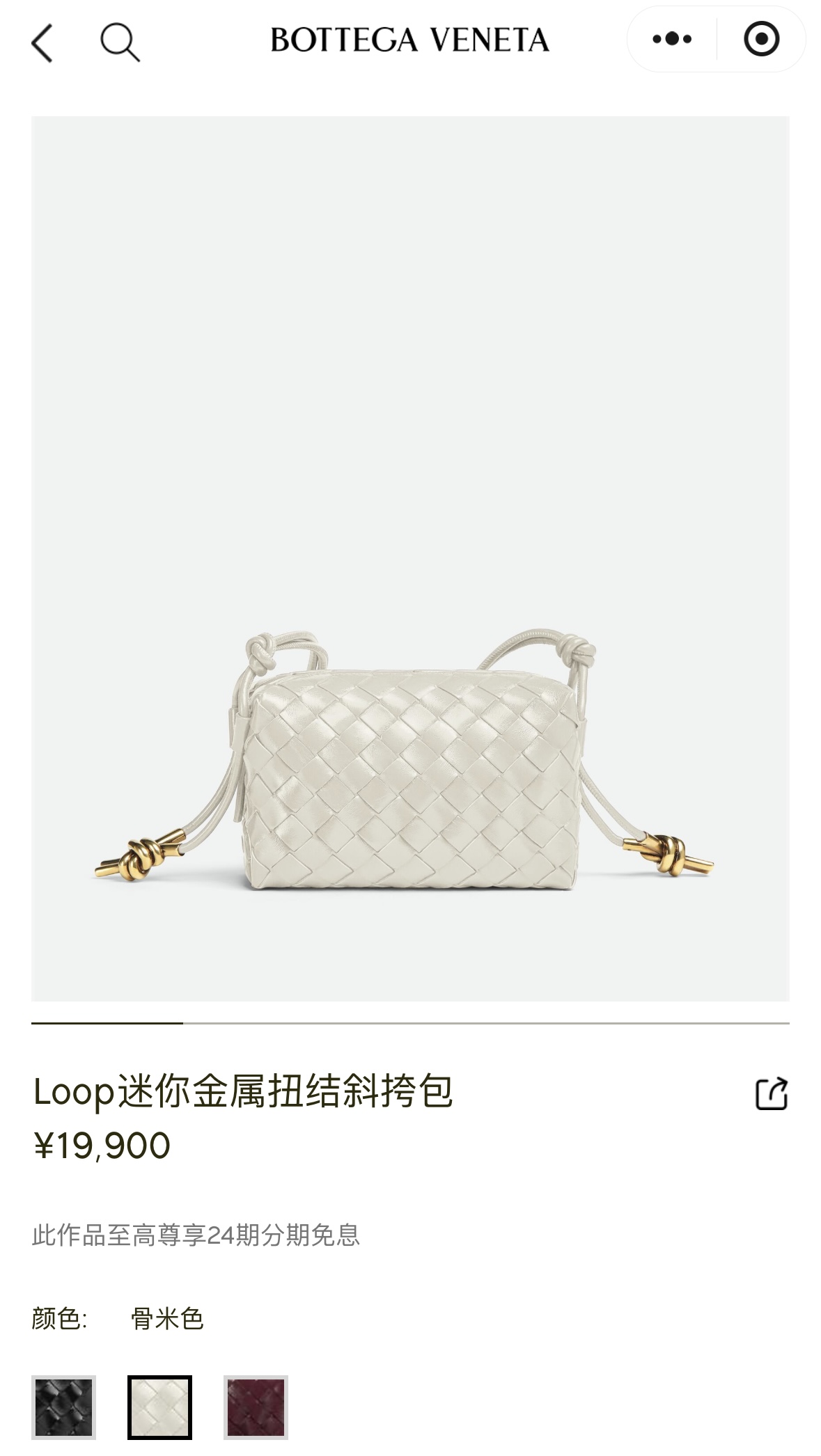This screenshot has width=821, height=1456.
Task: Open the search icon
Action: (x=120, y=43)
